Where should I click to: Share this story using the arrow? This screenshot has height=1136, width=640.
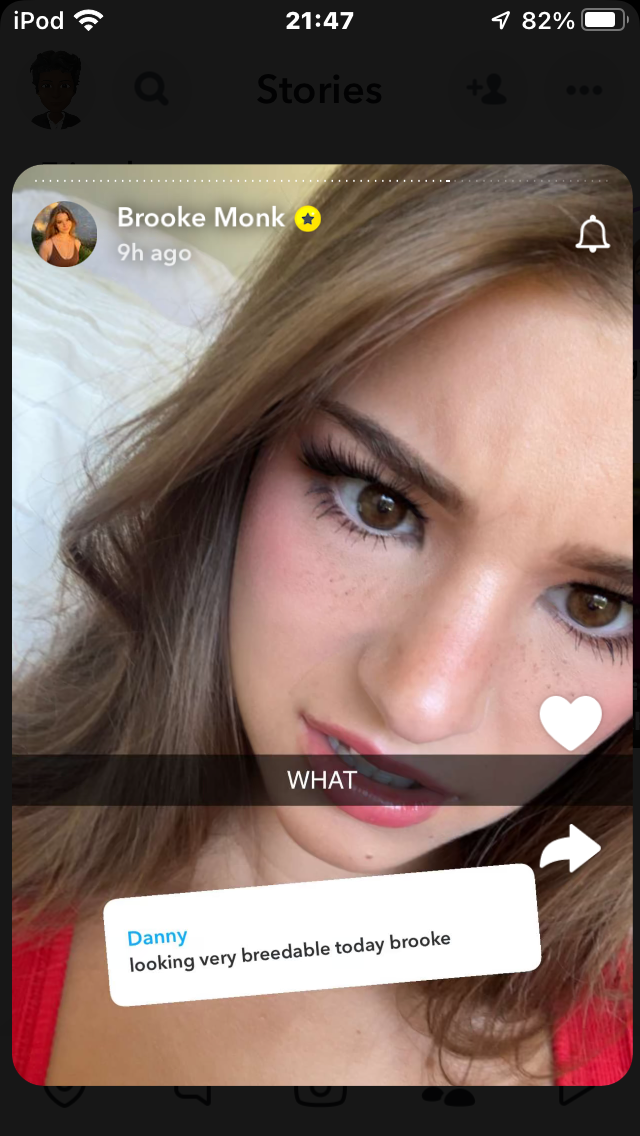[x=570, y=849]
